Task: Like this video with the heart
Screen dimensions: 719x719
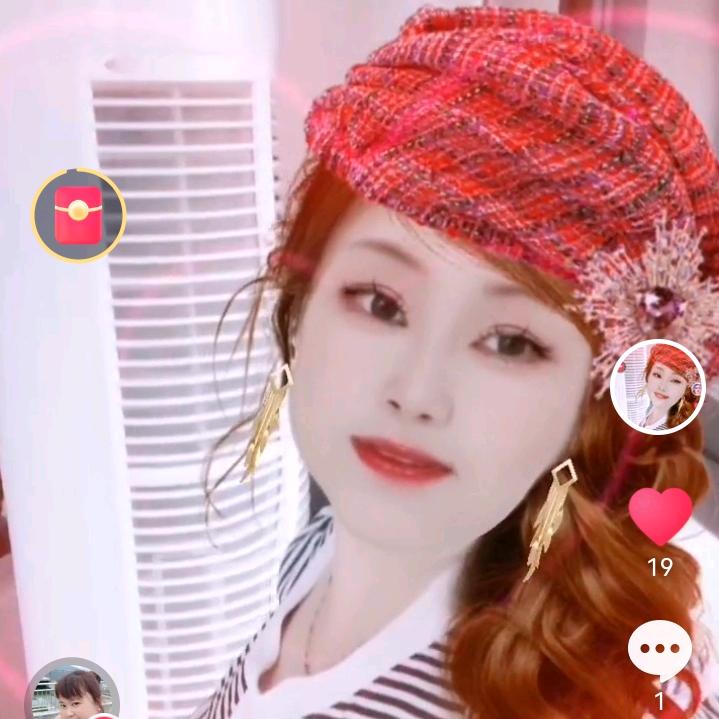Action: pyautogui.click(x=660, y=516)
